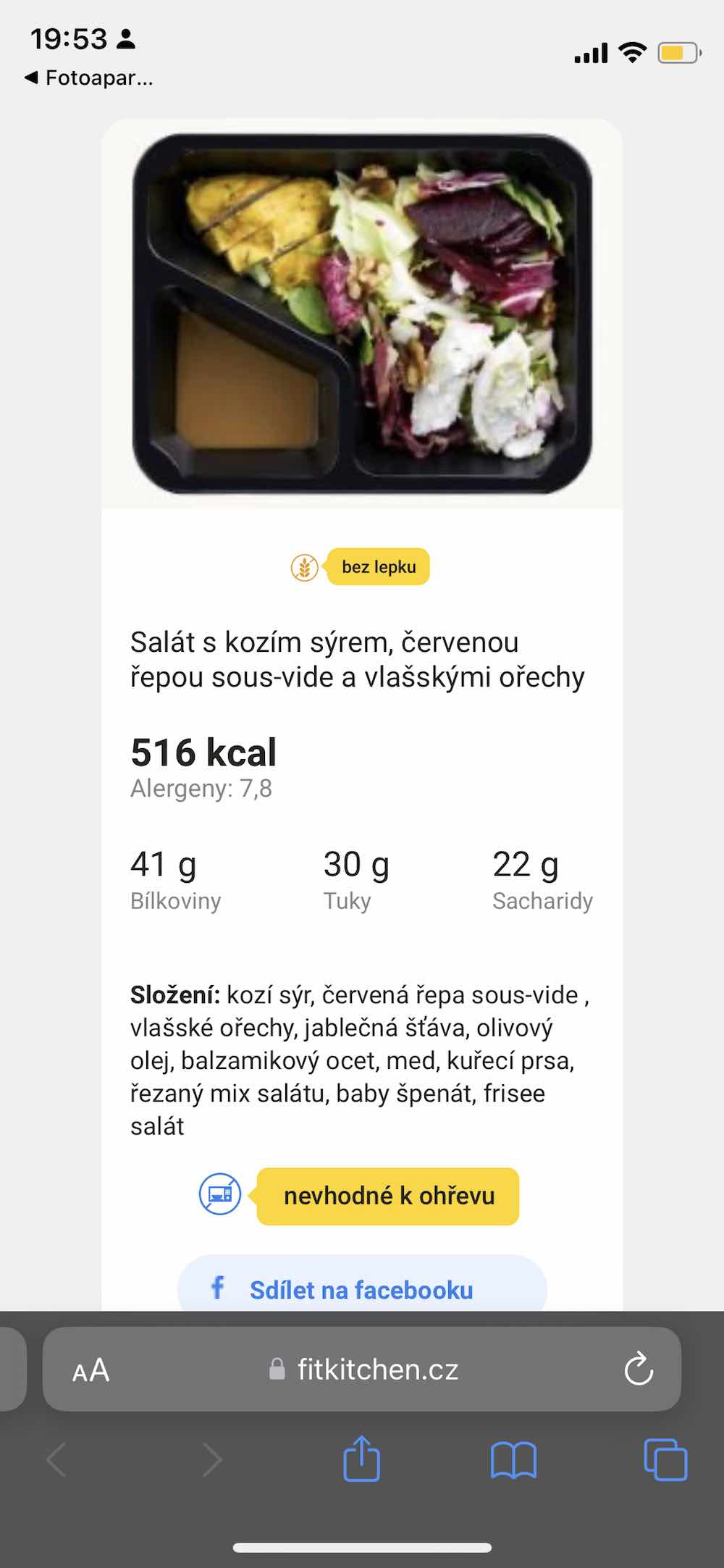The height and width of the screenshot is (1568, 724).
Task: Open the Safari share sheet
Action: [361, 1459]
